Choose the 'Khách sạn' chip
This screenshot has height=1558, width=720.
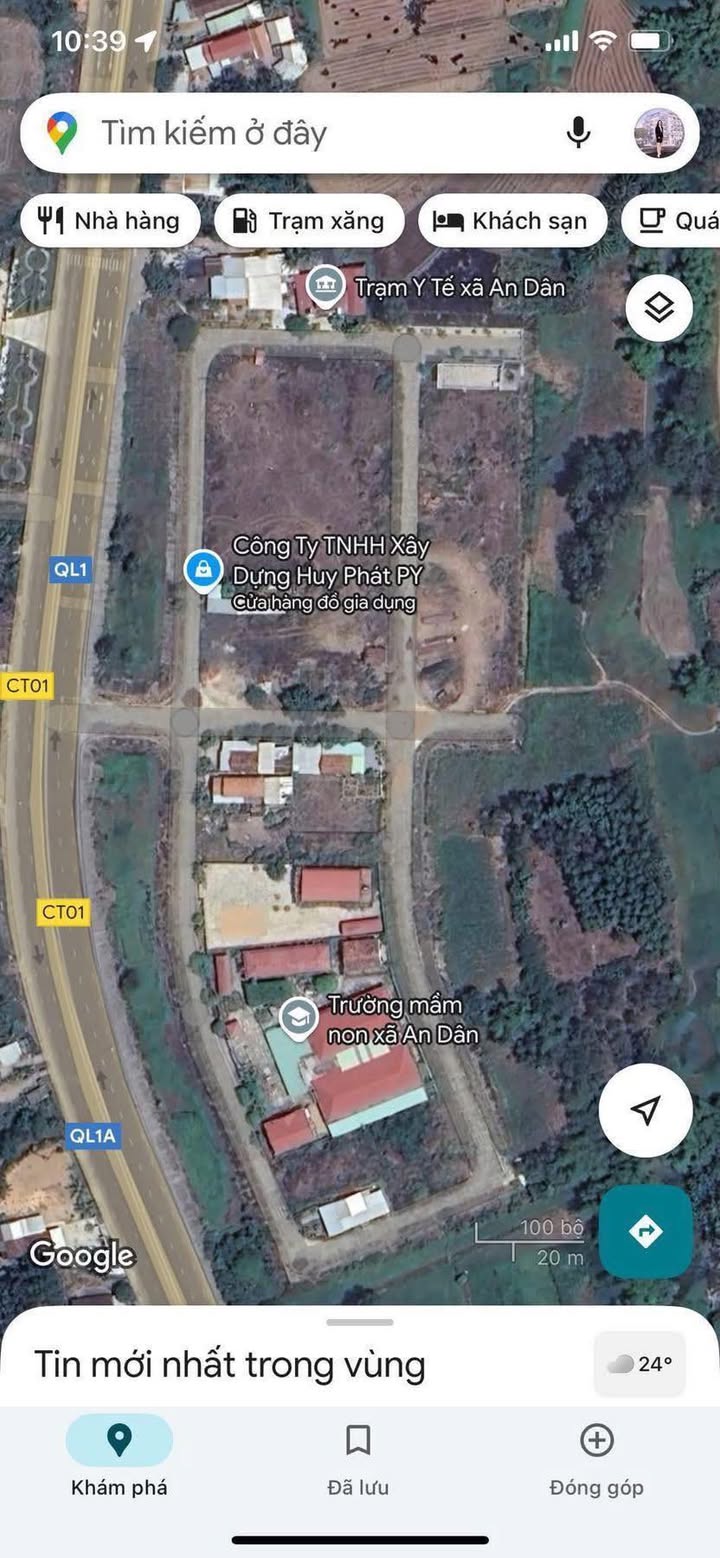[512, 221]
